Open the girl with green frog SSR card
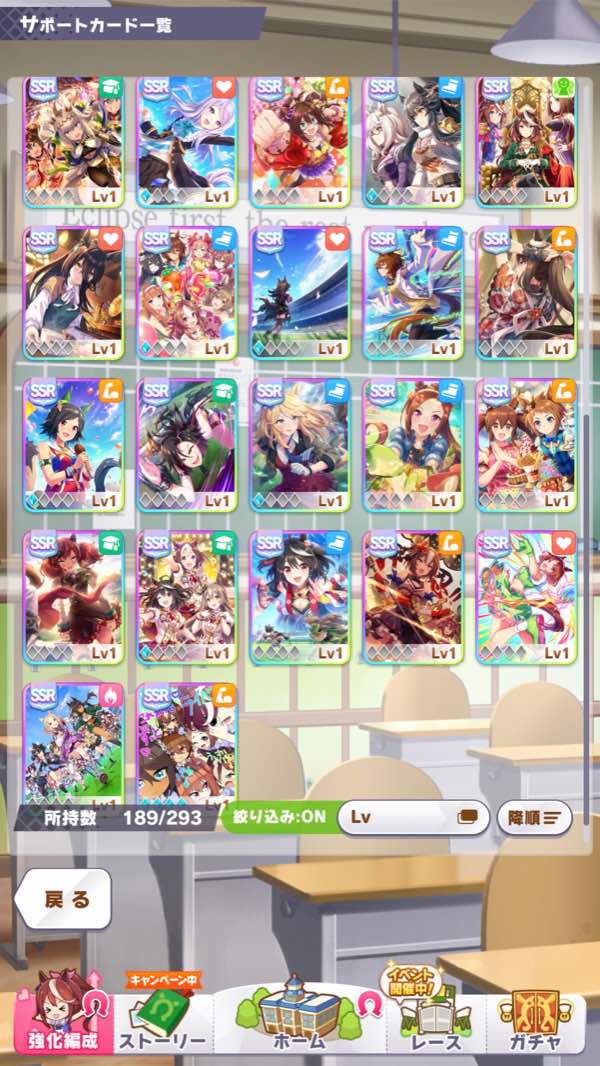The height and width of the screenshot is (1066, 600). point(413,443)
